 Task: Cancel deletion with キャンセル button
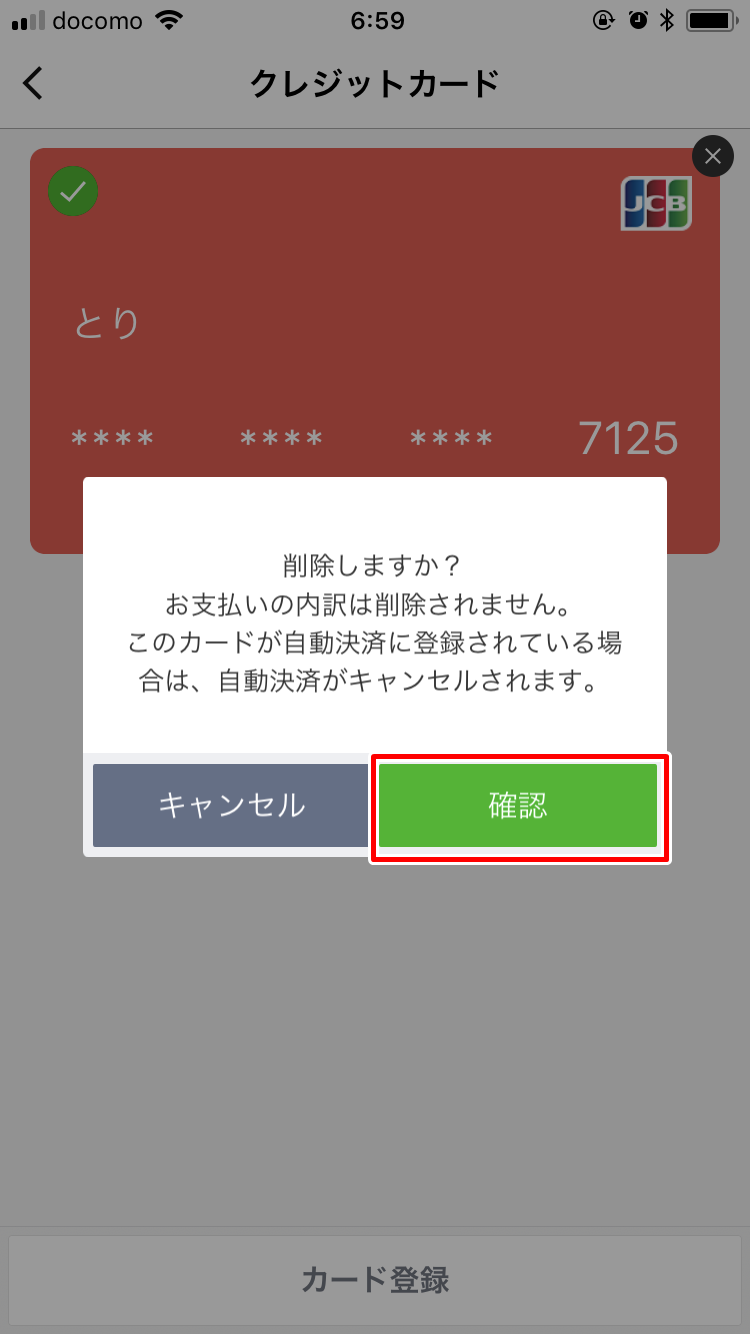pos(231,806)
